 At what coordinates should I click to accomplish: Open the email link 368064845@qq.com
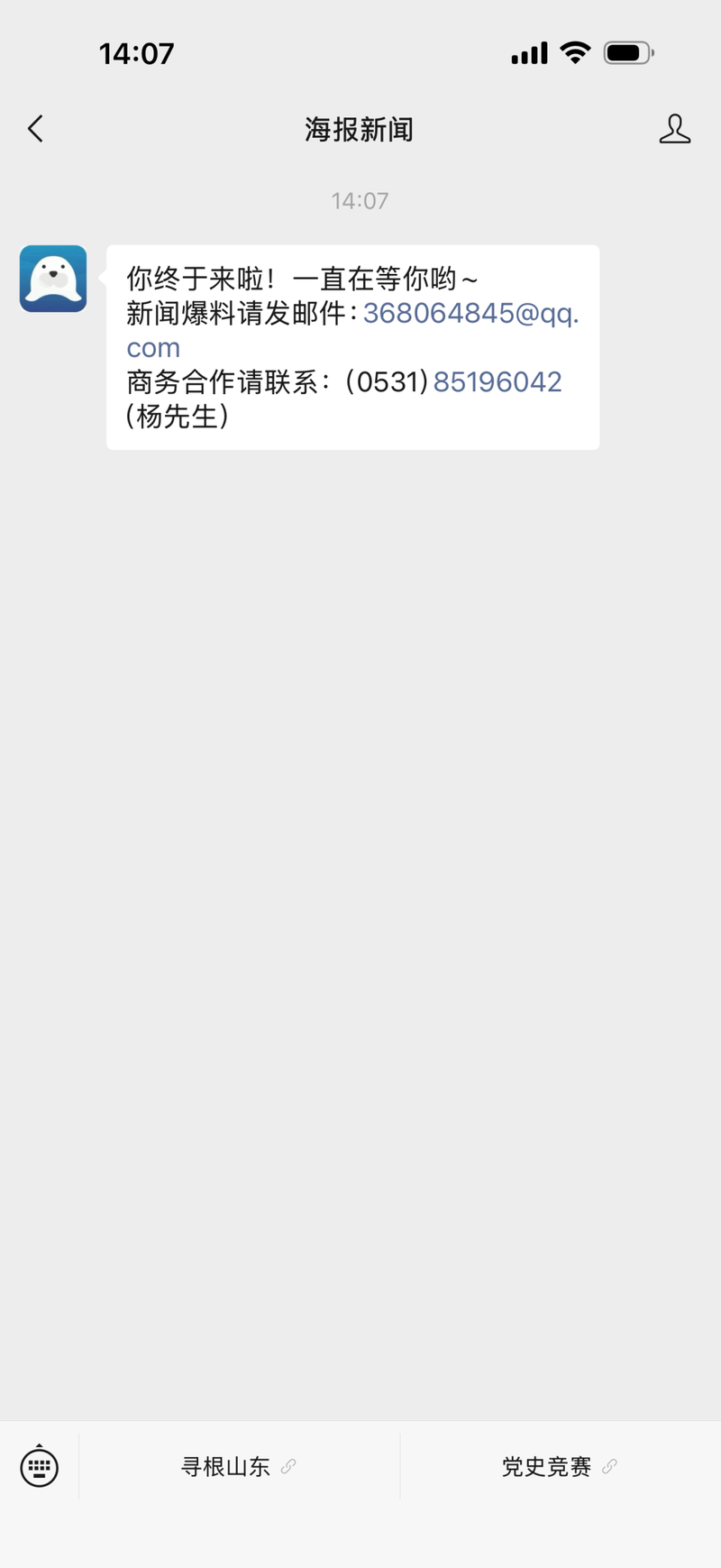coord(470,313)
